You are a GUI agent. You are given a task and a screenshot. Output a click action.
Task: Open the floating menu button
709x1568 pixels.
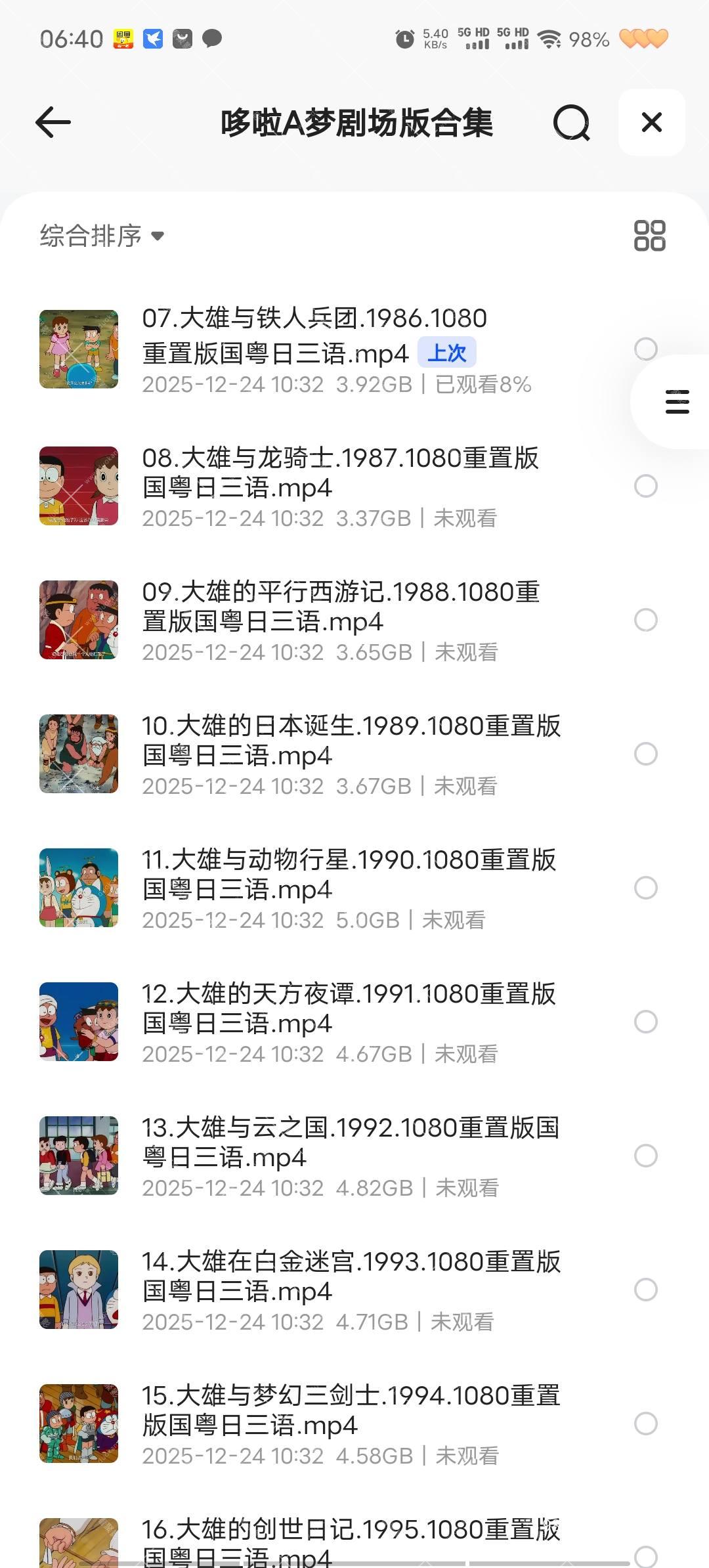[677, 402]
